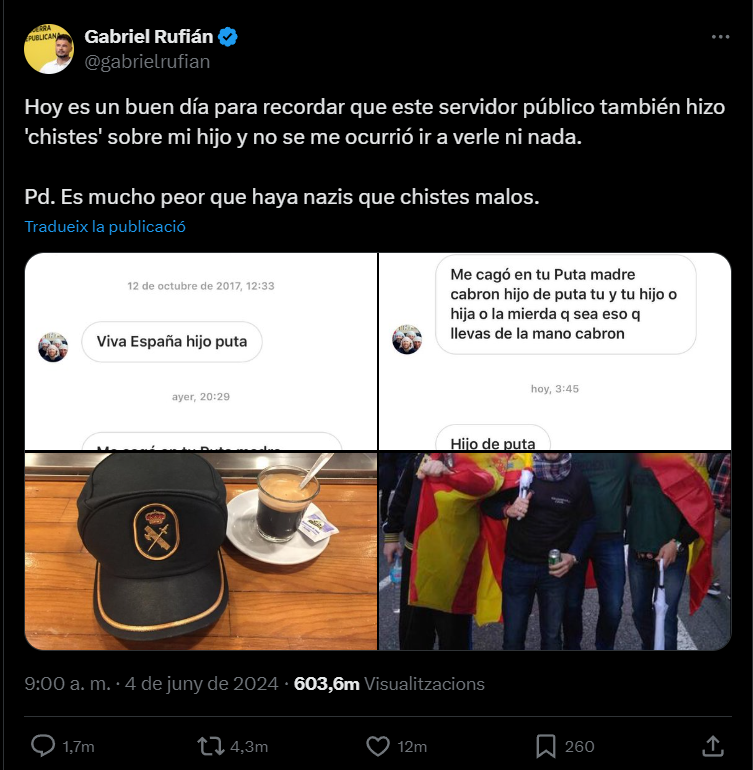Repost this tweet
The width and height of the screenshot is (753, 770).
(210, 746)
